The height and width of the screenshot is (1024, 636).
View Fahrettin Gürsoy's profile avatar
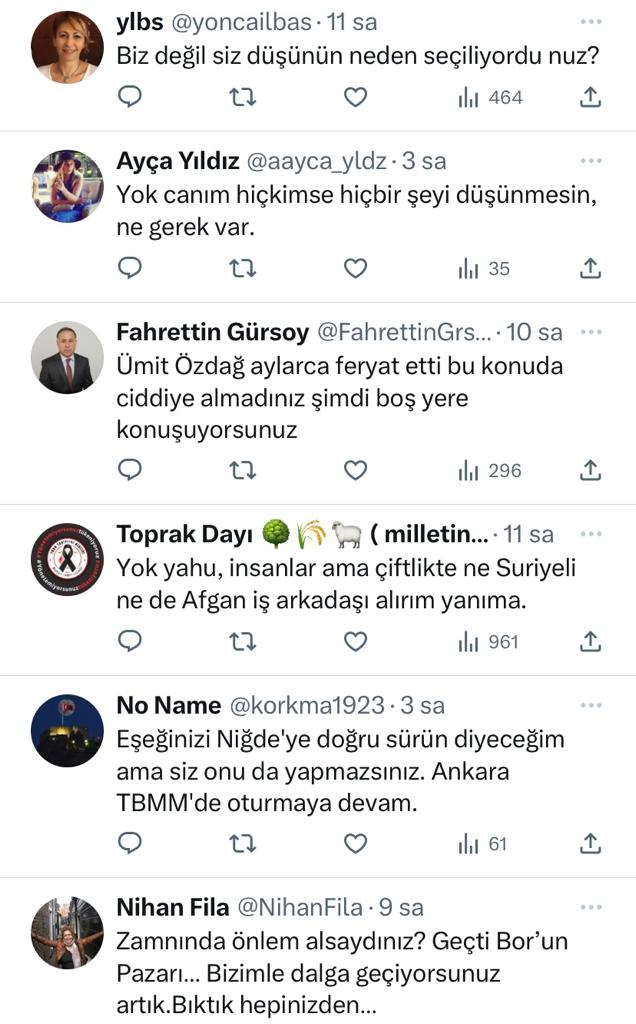[x=67, y=357]
